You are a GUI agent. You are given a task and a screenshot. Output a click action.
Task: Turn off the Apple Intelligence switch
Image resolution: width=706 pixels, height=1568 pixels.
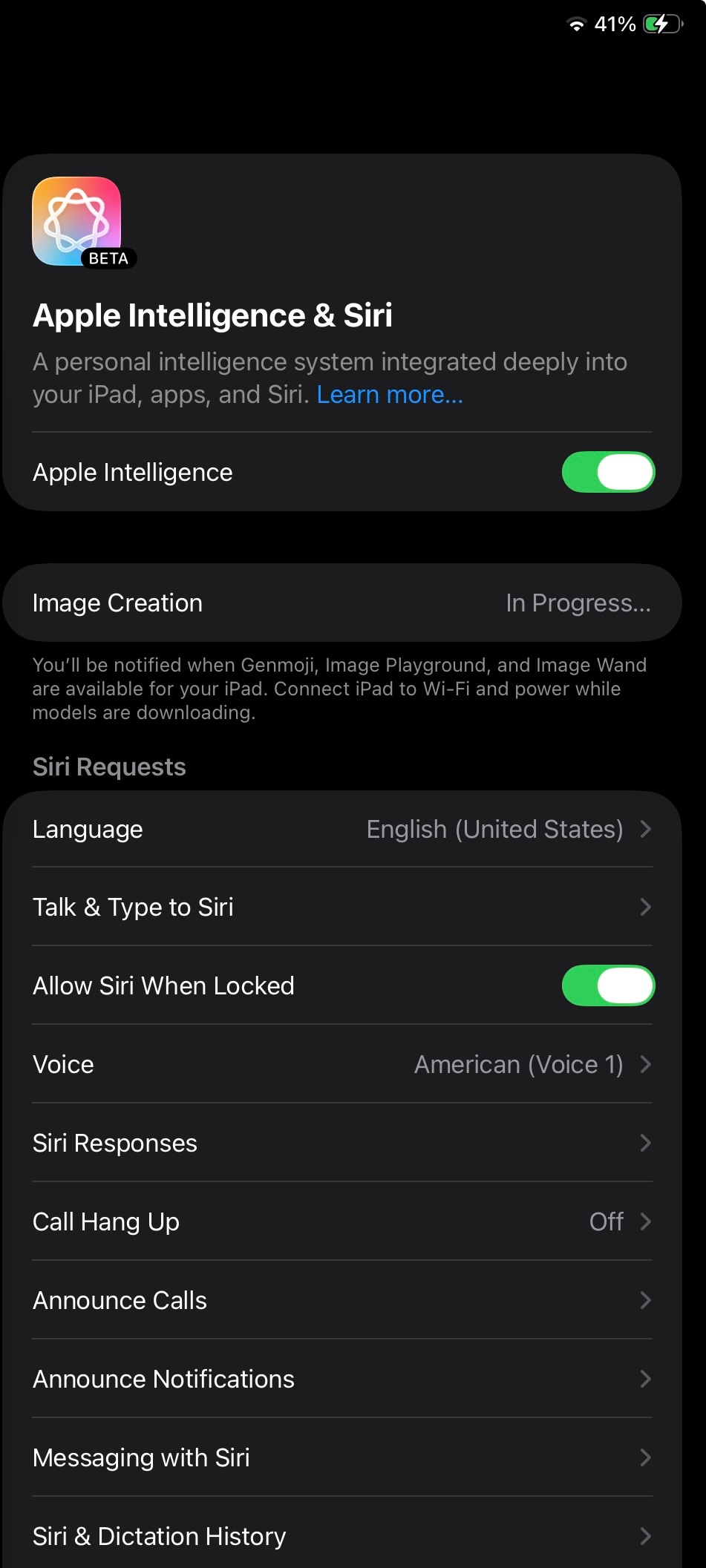(607, 472)
